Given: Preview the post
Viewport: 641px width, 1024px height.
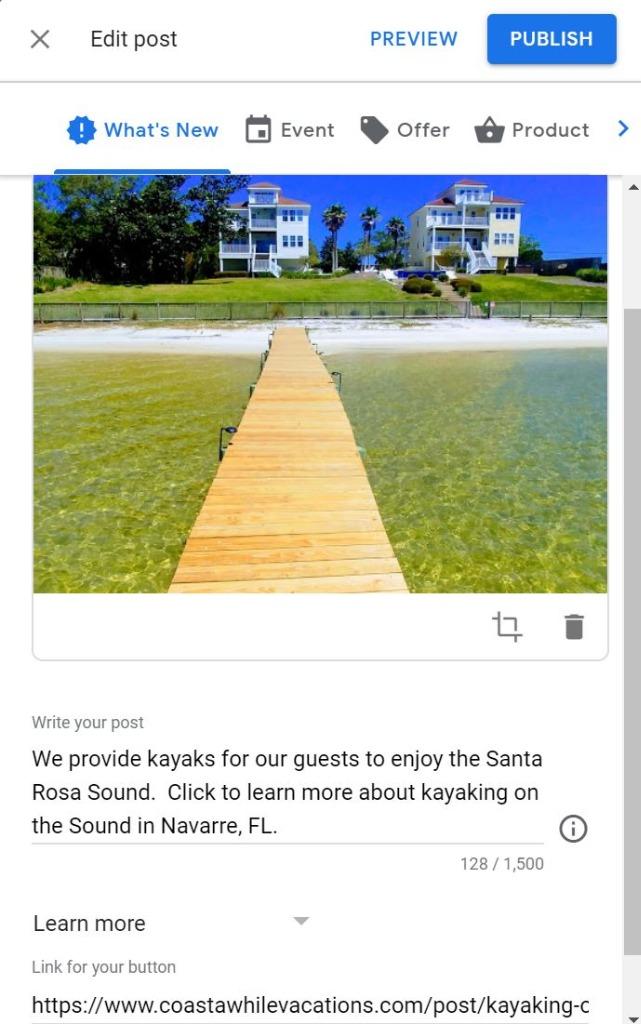Looking at the screenshot, I should point(413,39).
